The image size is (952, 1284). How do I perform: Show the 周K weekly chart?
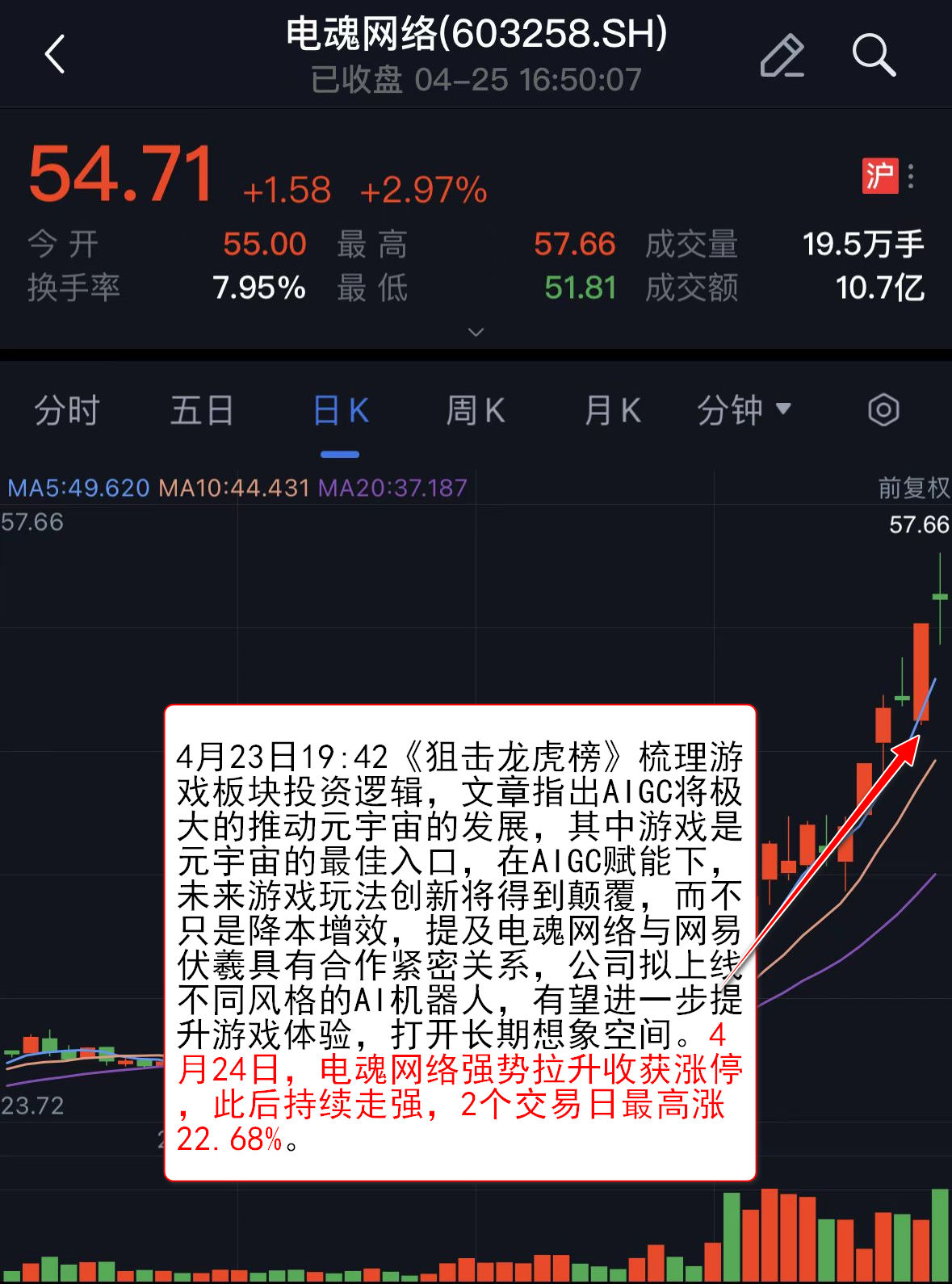point(476,410)
